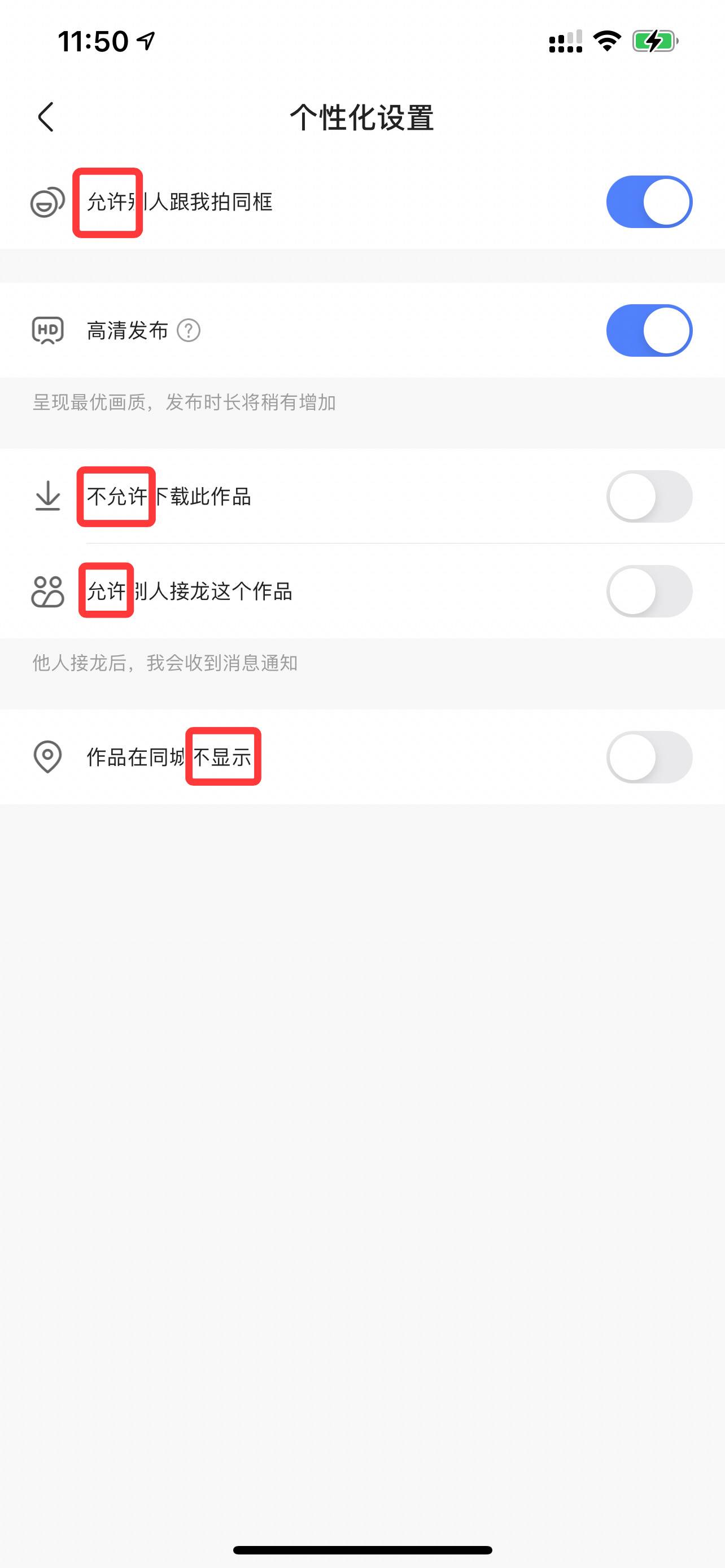
Task: Toggle 作品在同城不显示 on
Action: pyautogui.click(x=649, y=757)
